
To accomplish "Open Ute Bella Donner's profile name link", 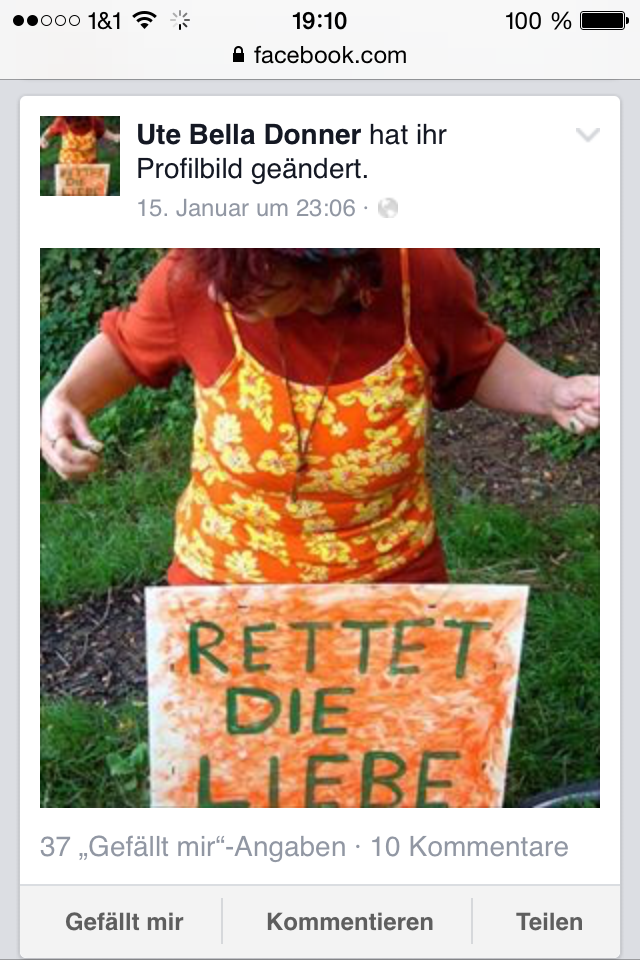I will click(x=249, y=135).
